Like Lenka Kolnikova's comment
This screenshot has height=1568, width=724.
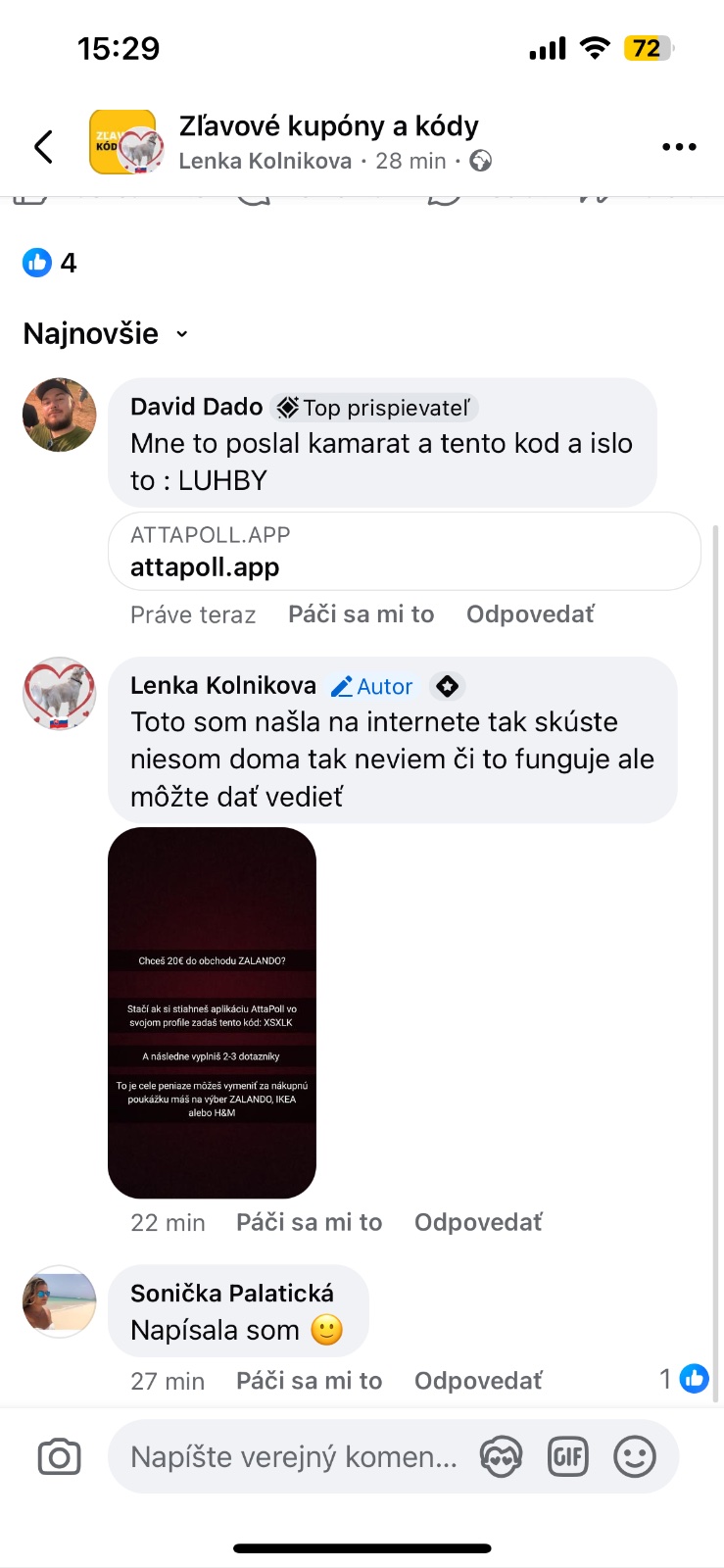(x=309, y=1222)
